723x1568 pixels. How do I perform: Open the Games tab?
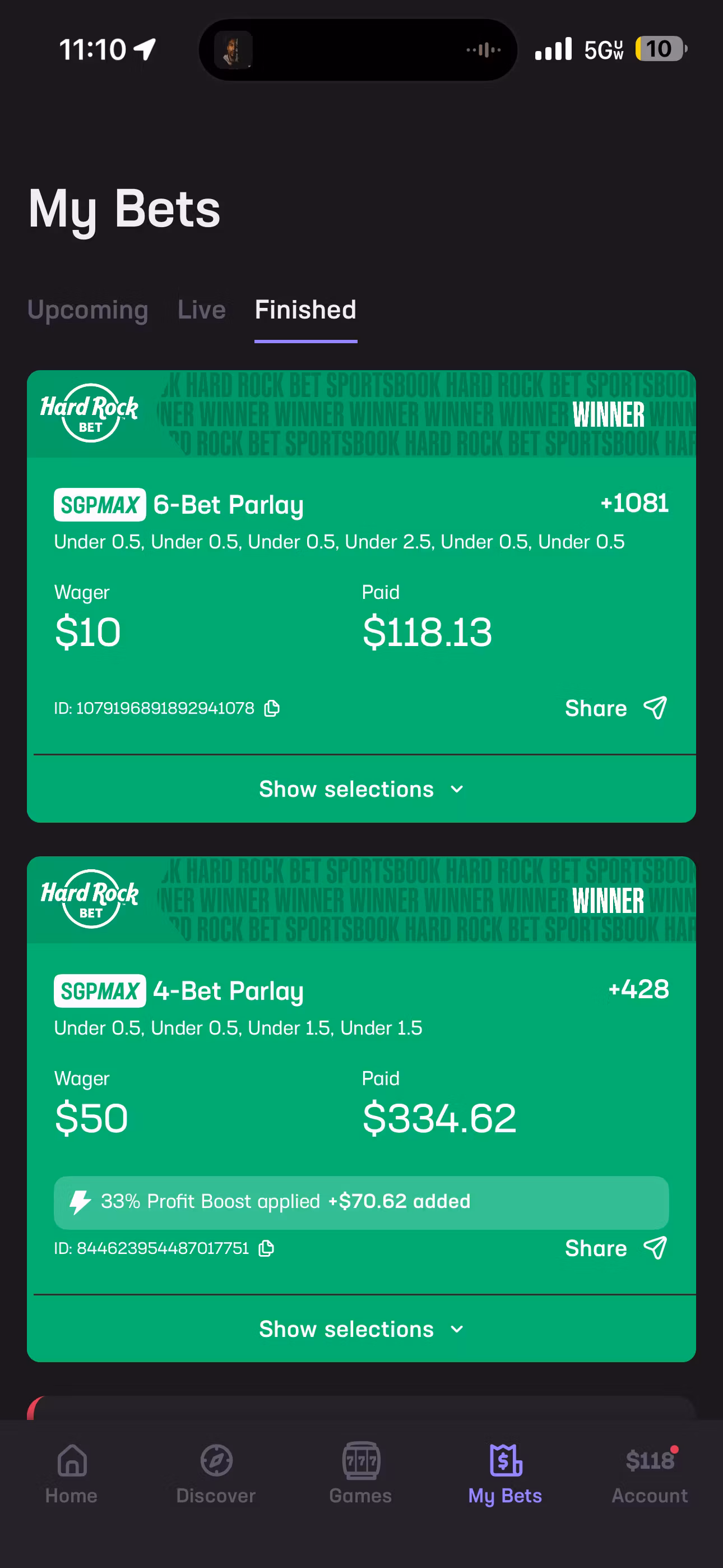pos(361,1473)
